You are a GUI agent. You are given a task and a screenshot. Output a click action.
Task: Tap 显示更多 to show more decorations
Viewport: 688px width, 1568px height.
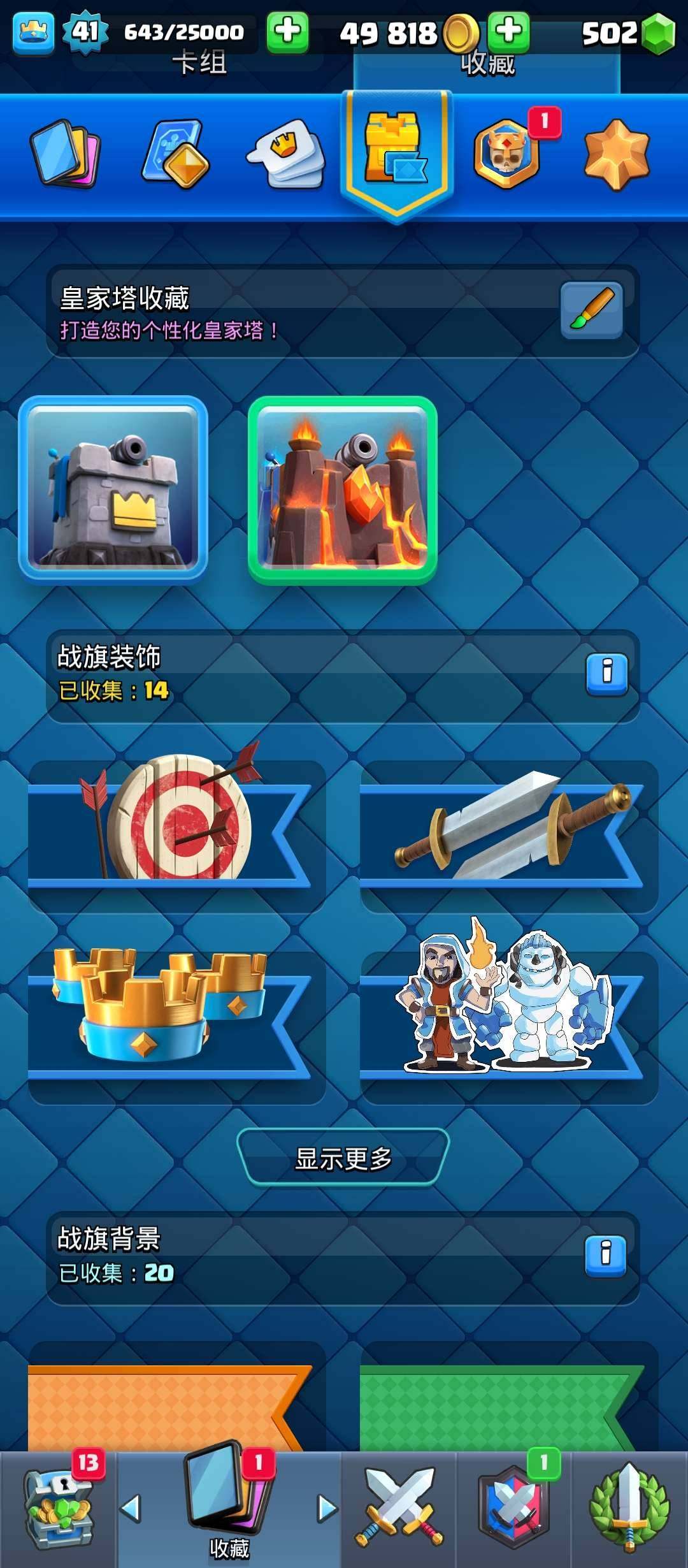tap(343, 1158)
